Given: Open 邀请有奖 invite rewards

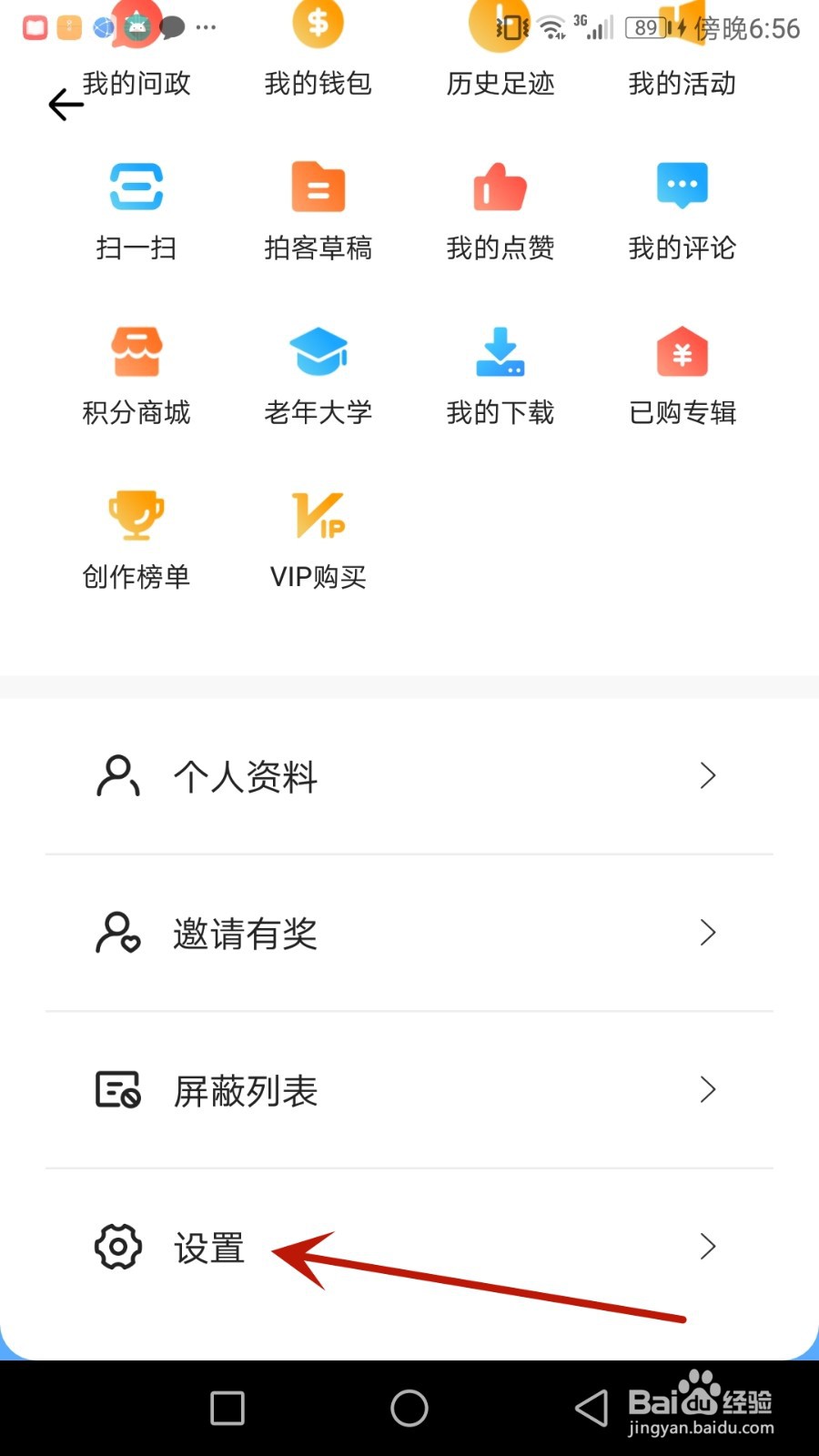Looking at the screenshot, I should click(409, 933).
